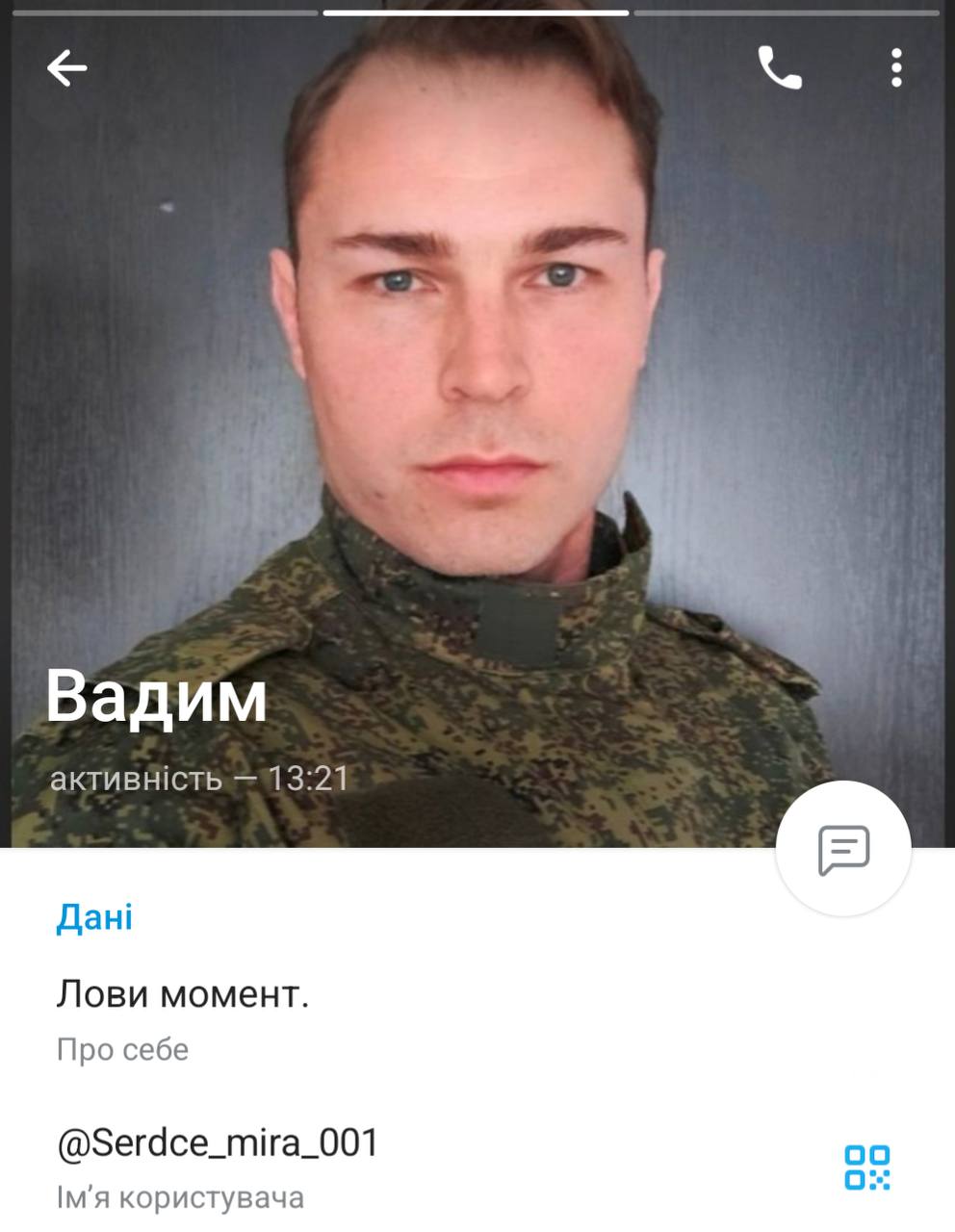Open the message chat with Вадим

click(843, 849)
